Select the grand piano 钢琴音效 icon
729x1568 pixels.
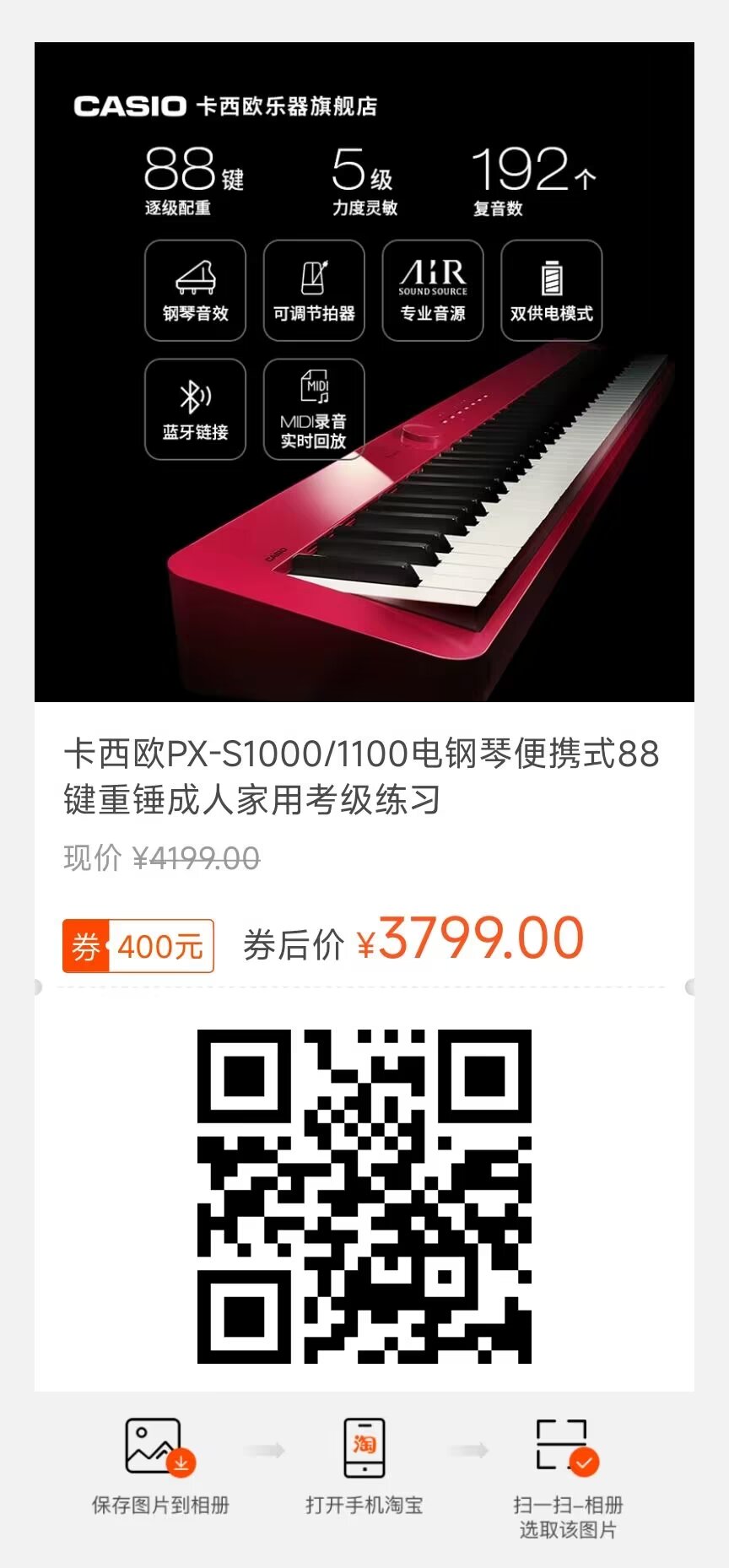(194, 291)
